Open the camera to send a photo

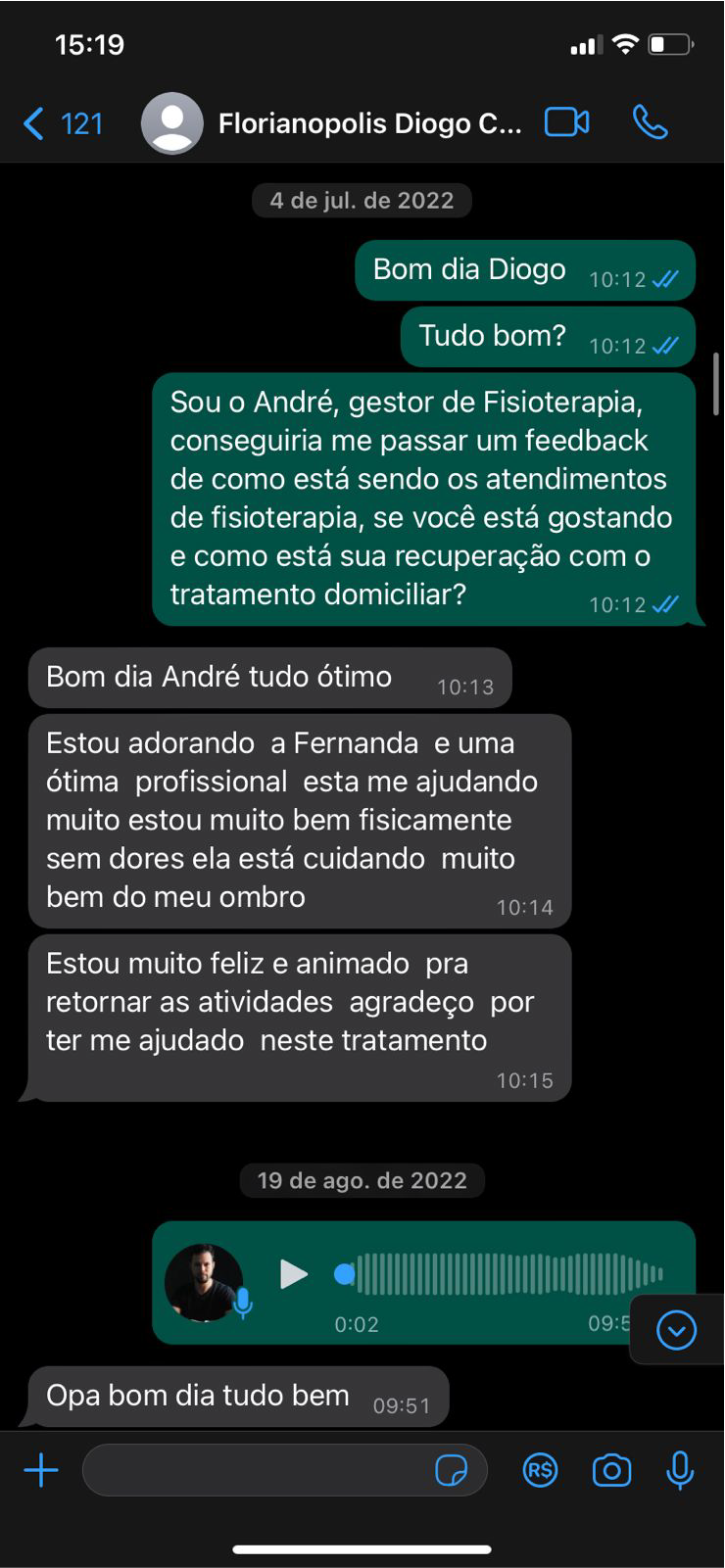[611, 1470]
